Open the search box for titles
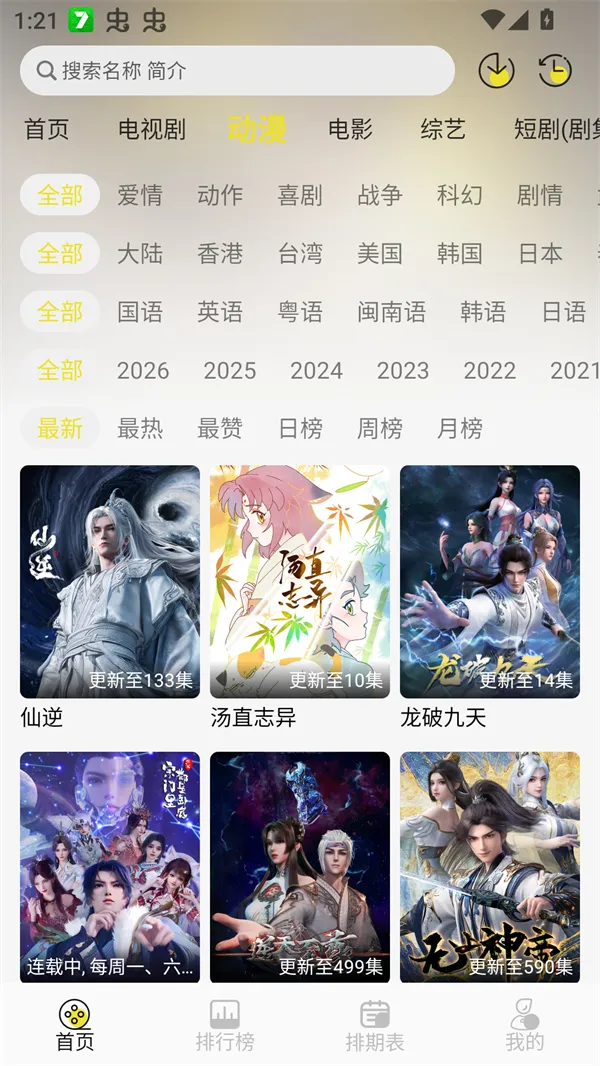Viewport: 600px width, 1066px height. pyautogui.click(x=237, y=71)
